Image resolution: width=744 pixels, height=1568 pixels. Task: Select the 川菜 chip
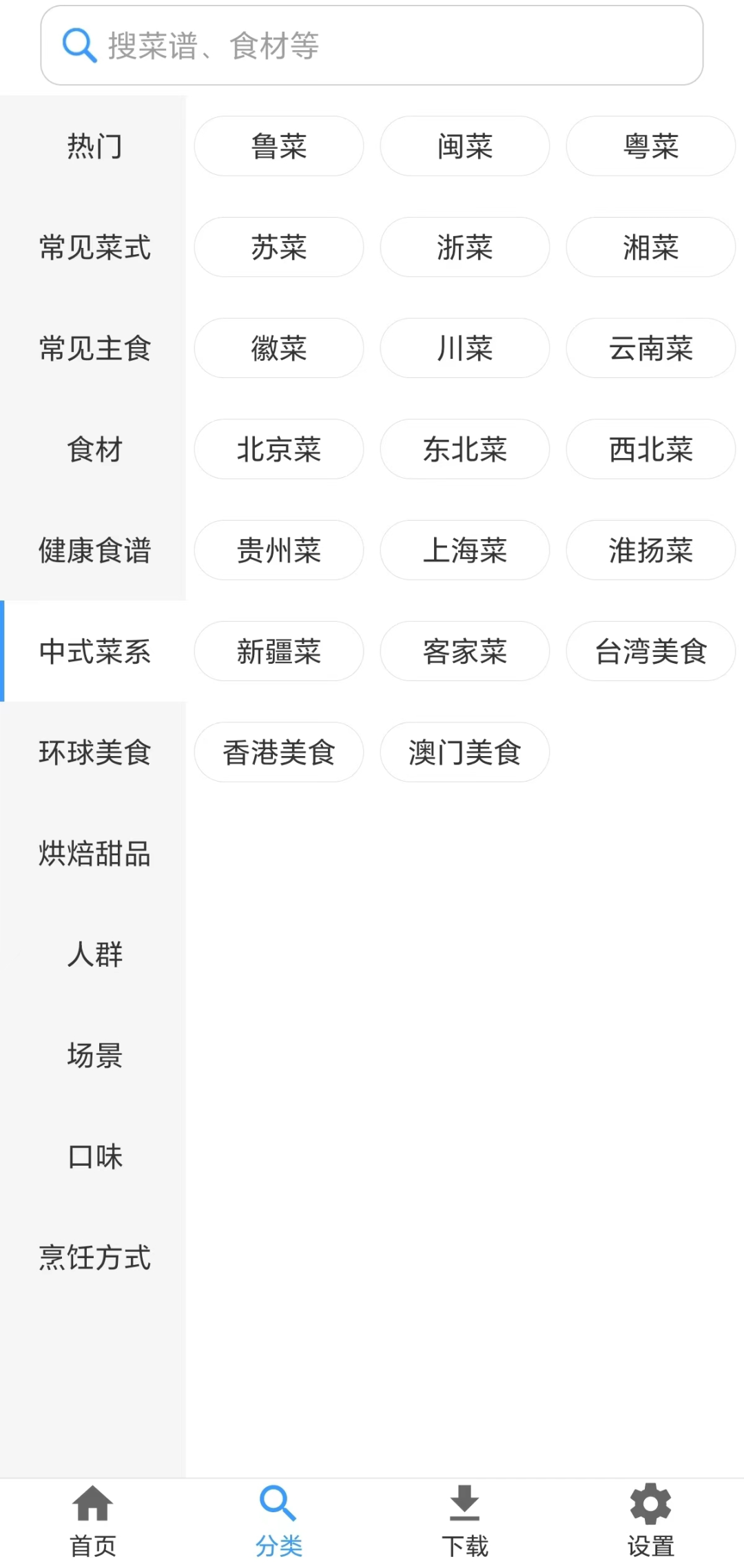(465, 348)
